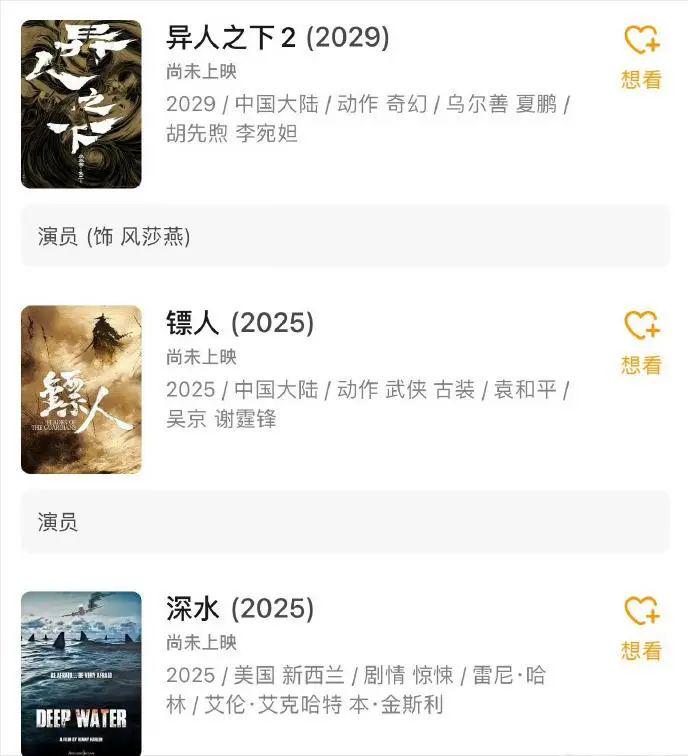688x756 pixels.
Task: Open the 异人之下 2 movie poster
Action: pyautogui.click(x=81, y=104)
